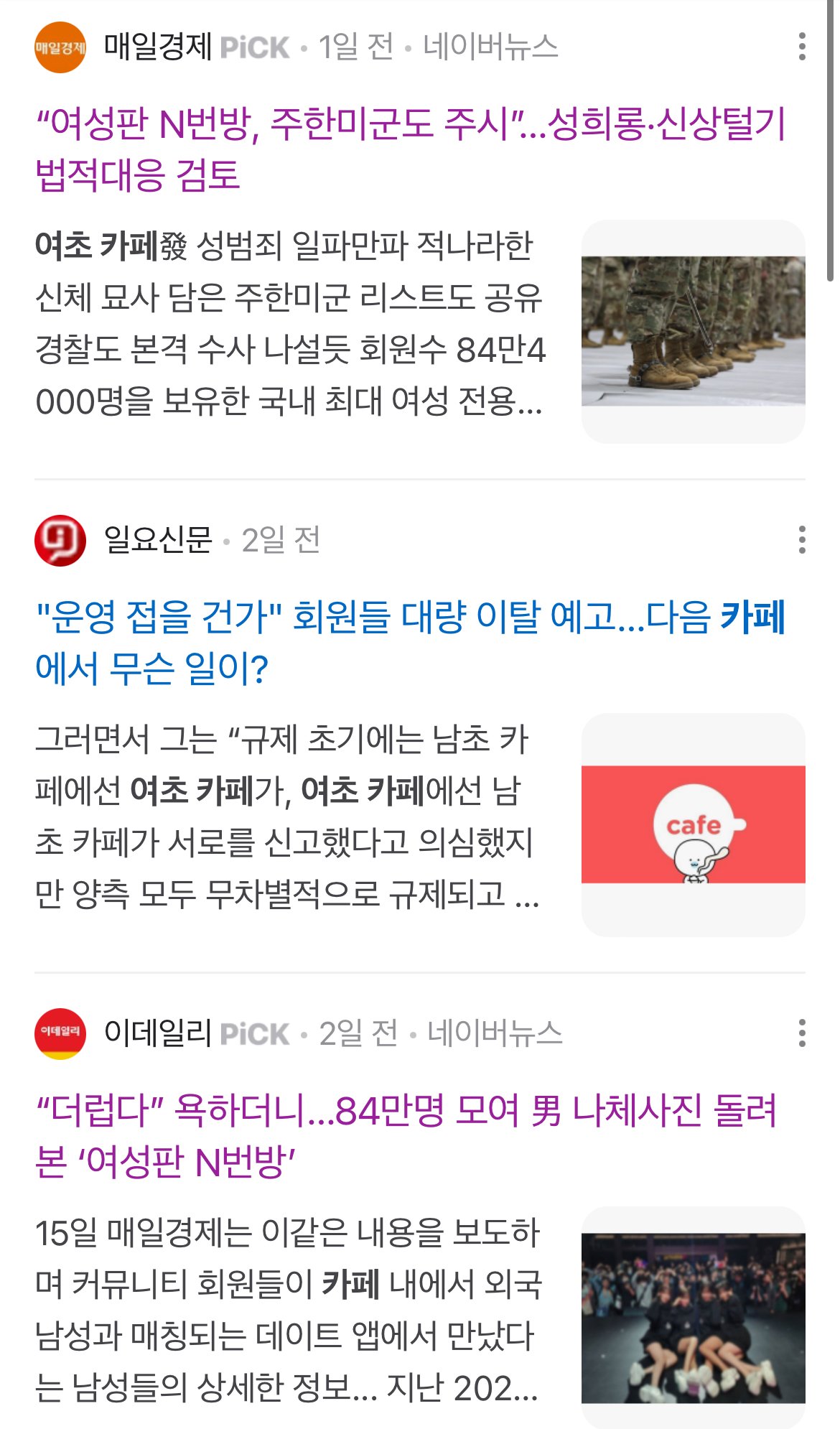Tap the crowd photo thumbnail of 이데일리 article
Viewport: 840px width, 1429px height.
[x=693, y=1318]
